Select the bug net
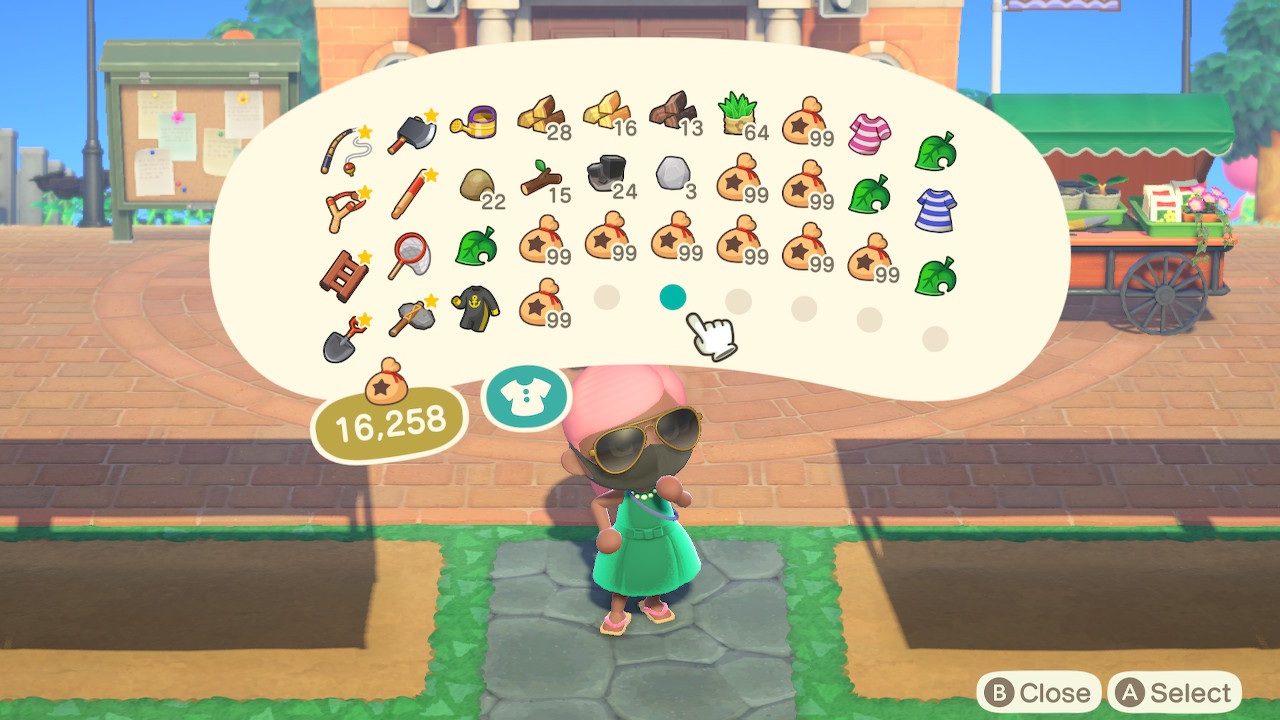 [x=409, y=255]
